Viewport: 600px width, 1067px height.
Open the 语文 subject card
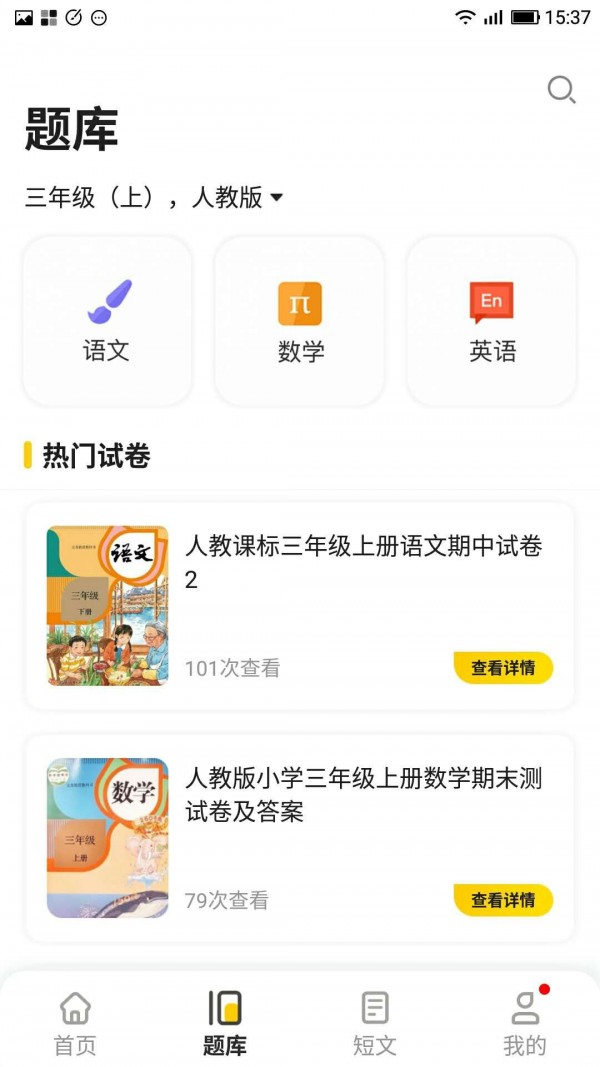point(107,321)
